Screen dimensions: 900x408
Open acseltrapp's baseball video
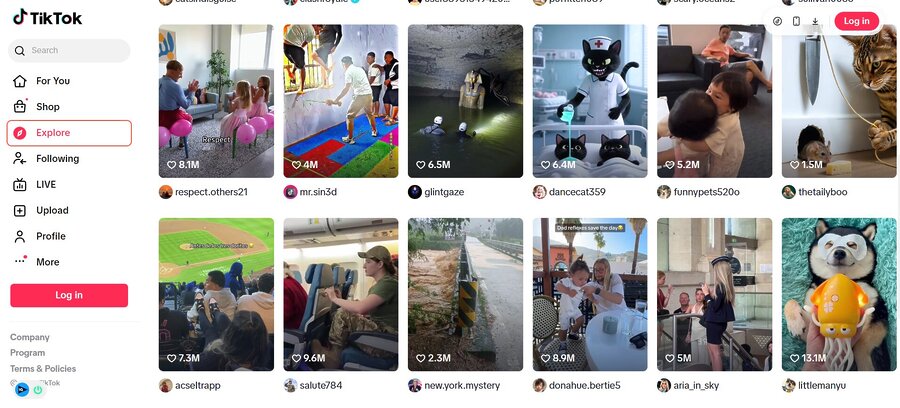point(216,294)
